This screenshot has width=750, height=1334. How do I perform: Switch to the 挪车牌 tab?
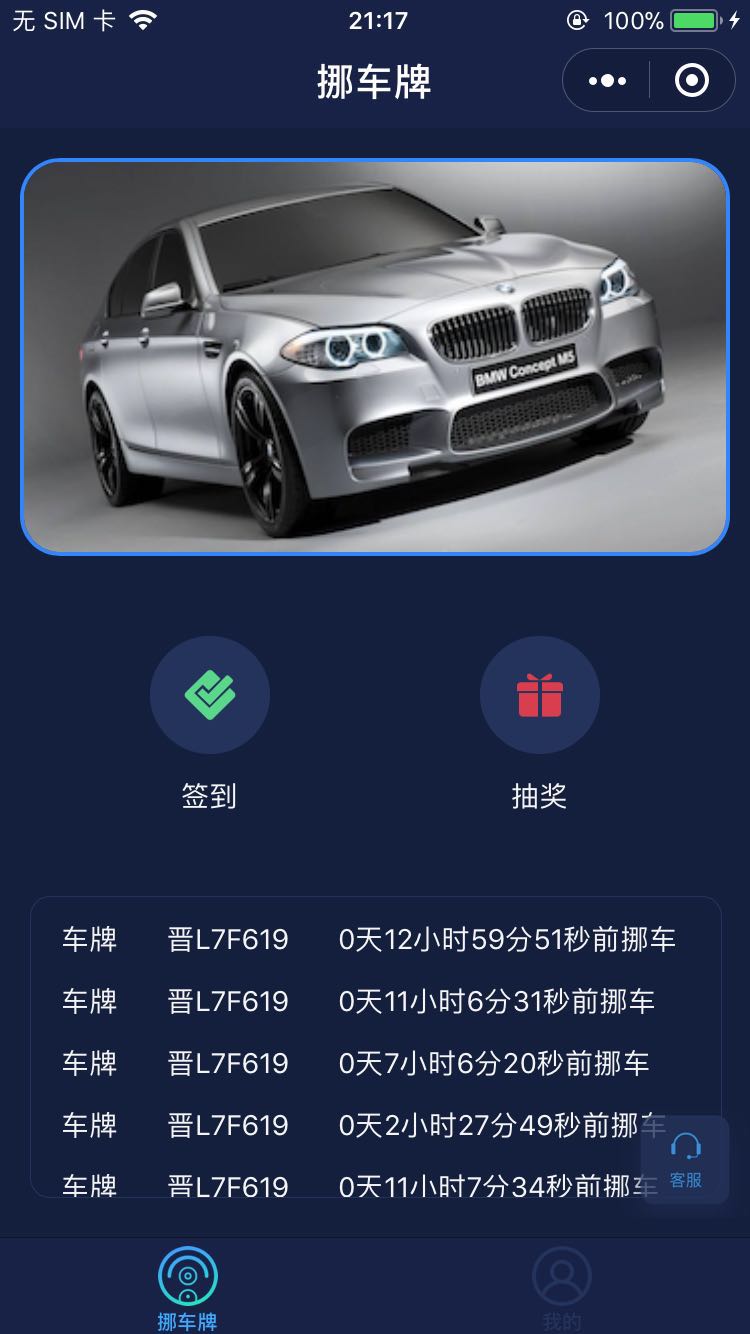pyautogui.click(x=187, y=1288)
